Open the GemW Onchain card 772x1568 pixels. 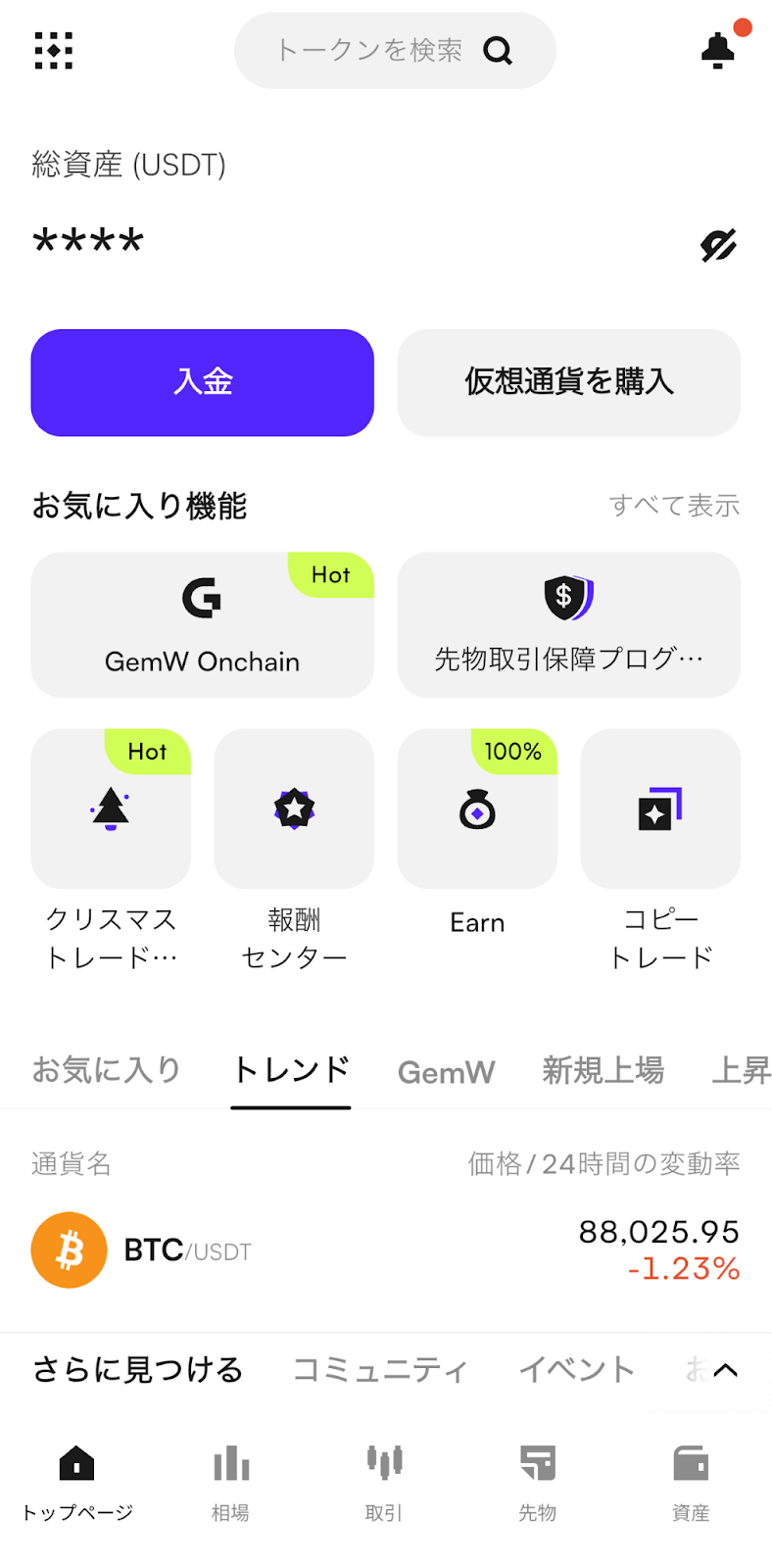[x=203, y=624]
